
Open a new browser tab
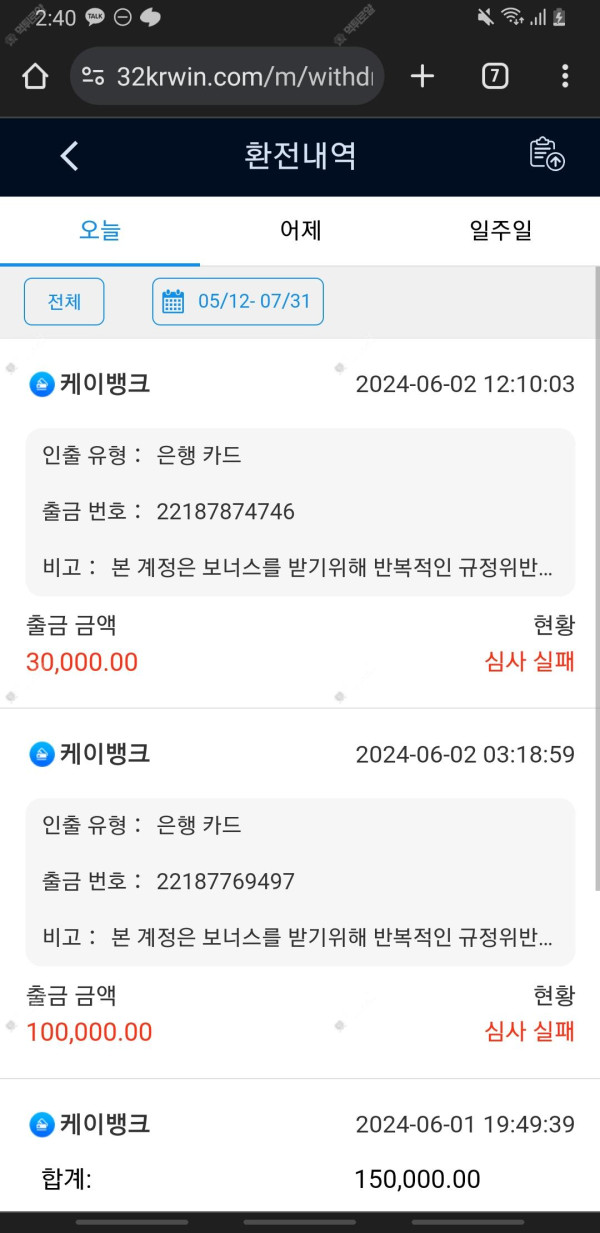tap(423, 76)
